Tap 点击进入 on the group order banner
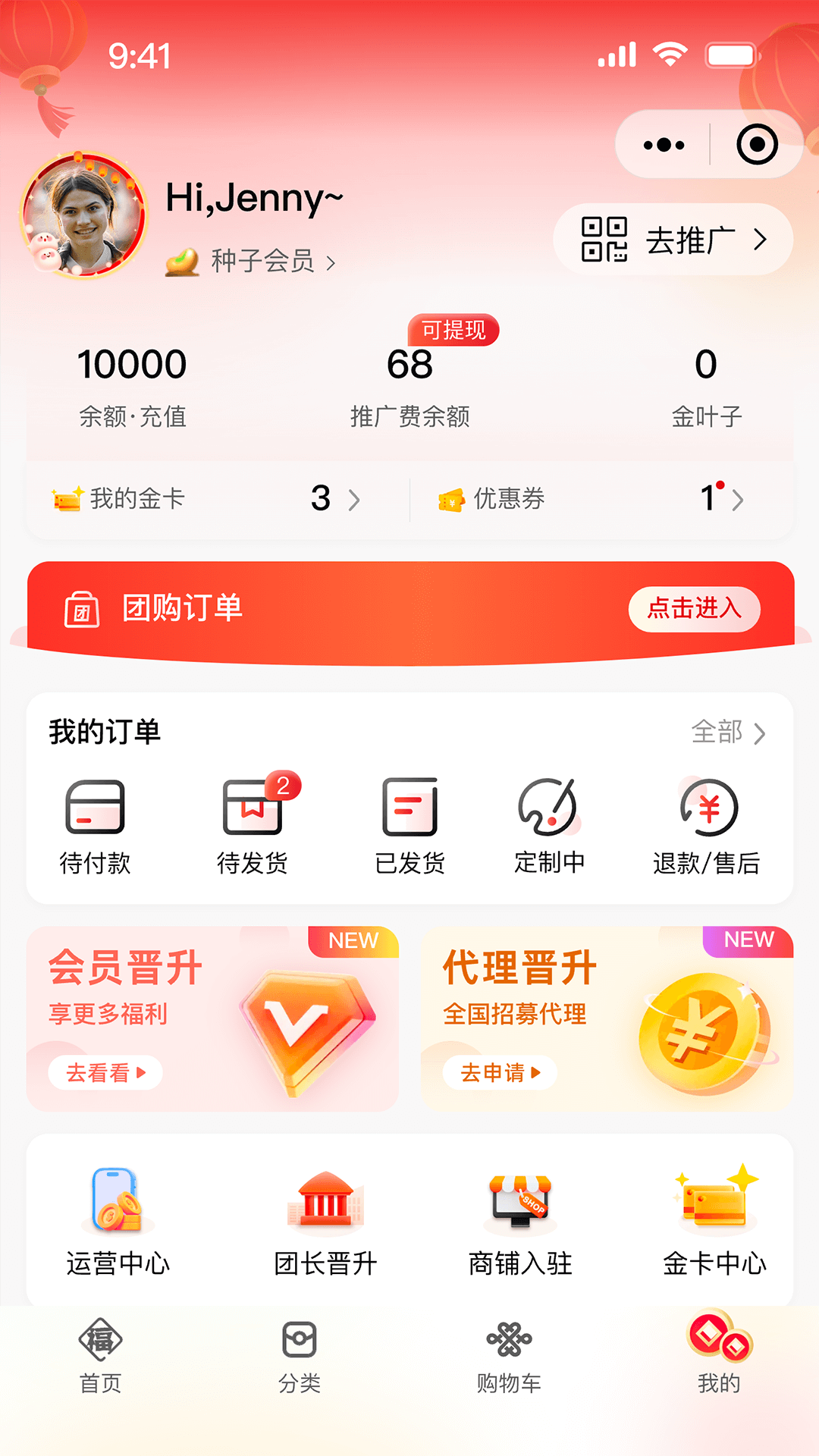Screen dimensions: 819x1456 [693, 610]
